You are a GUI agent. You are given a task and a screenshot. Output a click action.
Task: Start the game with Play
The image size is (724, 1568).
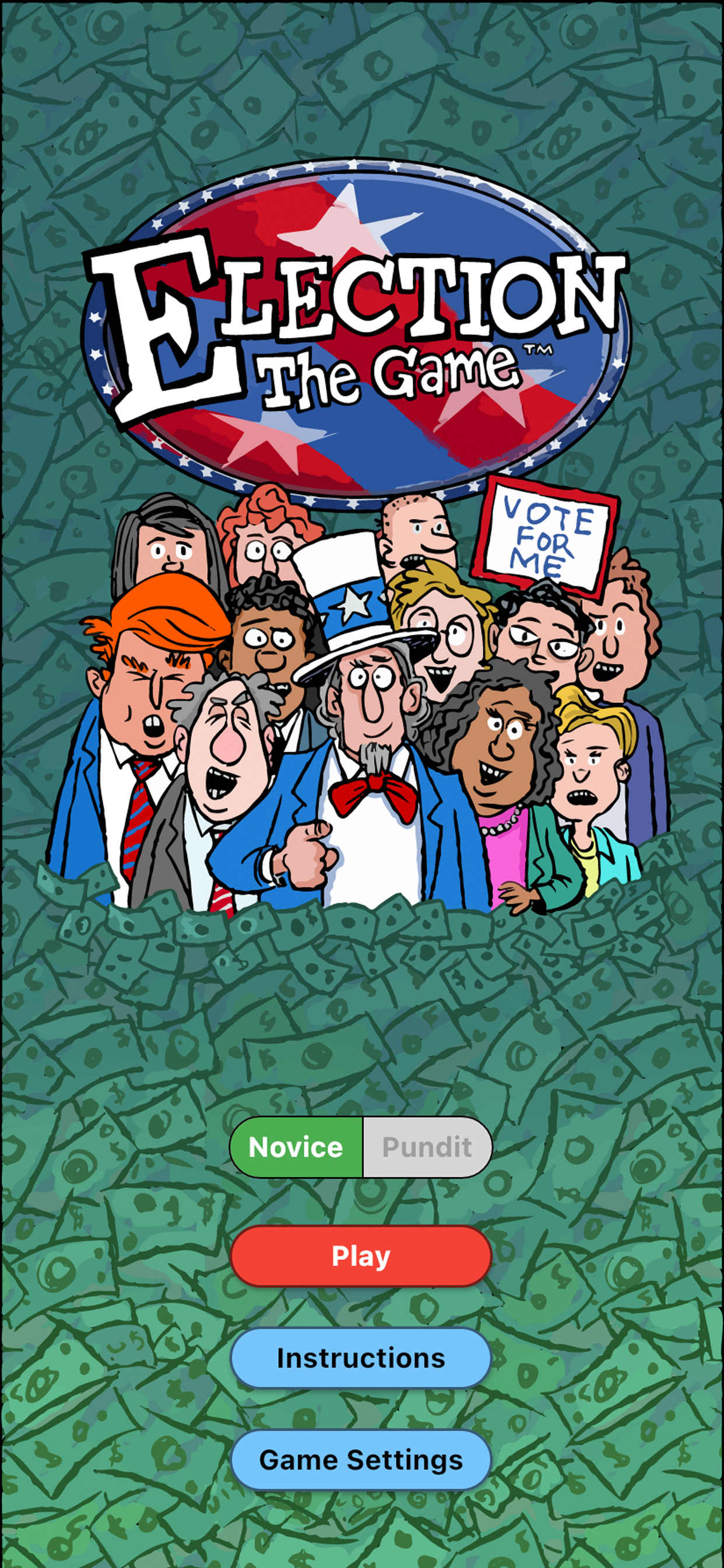pos(361,1256)
